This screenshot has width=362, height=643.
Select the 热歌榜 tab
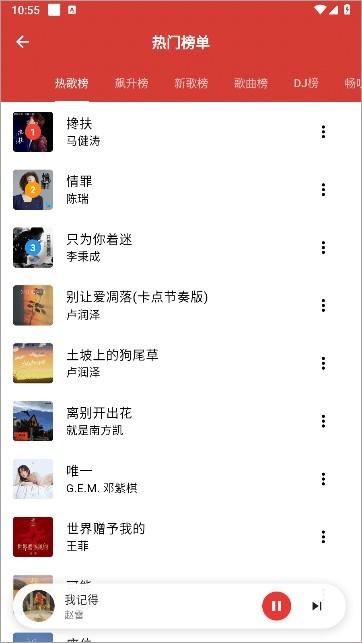pos(72,83)
